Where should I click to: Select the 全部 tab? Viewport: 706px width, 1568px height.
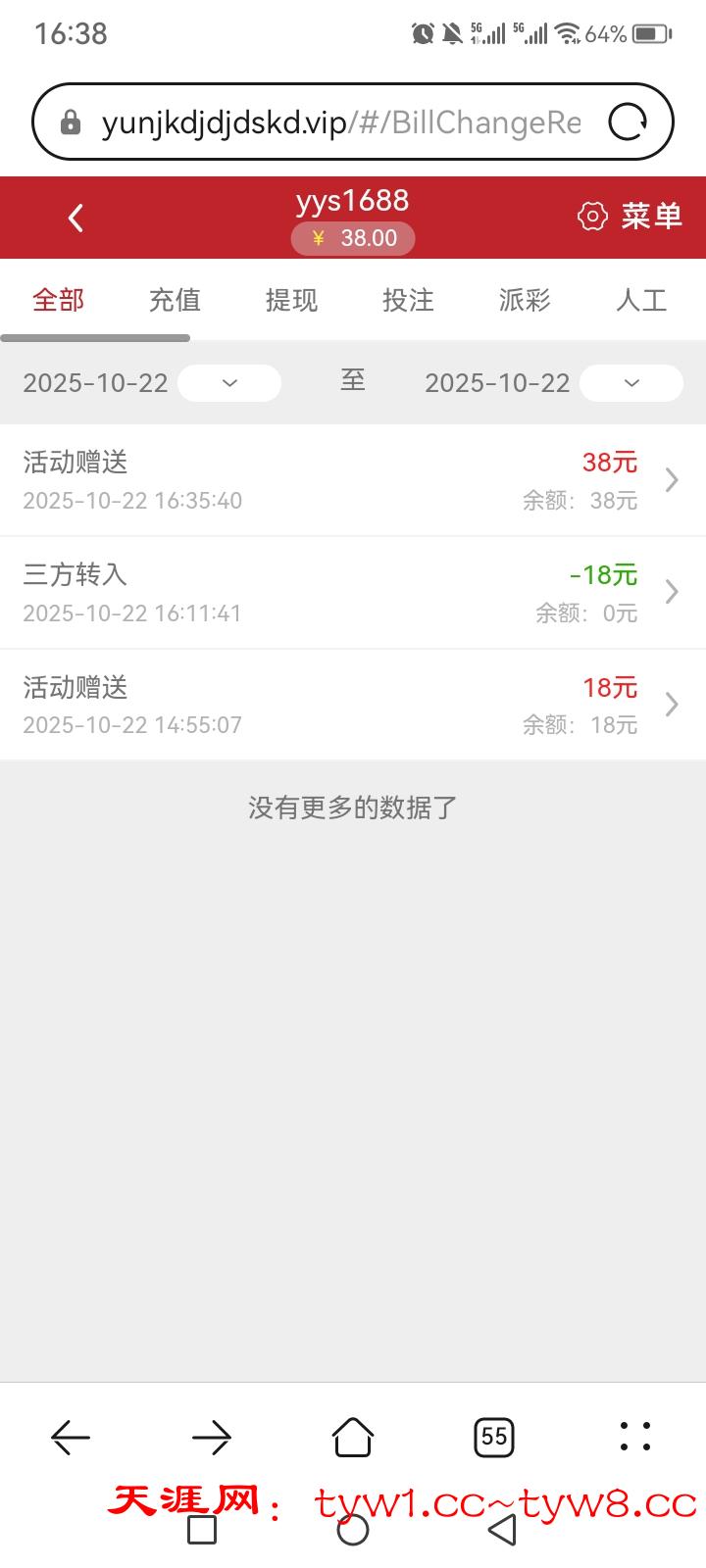(x=59, y=300)
